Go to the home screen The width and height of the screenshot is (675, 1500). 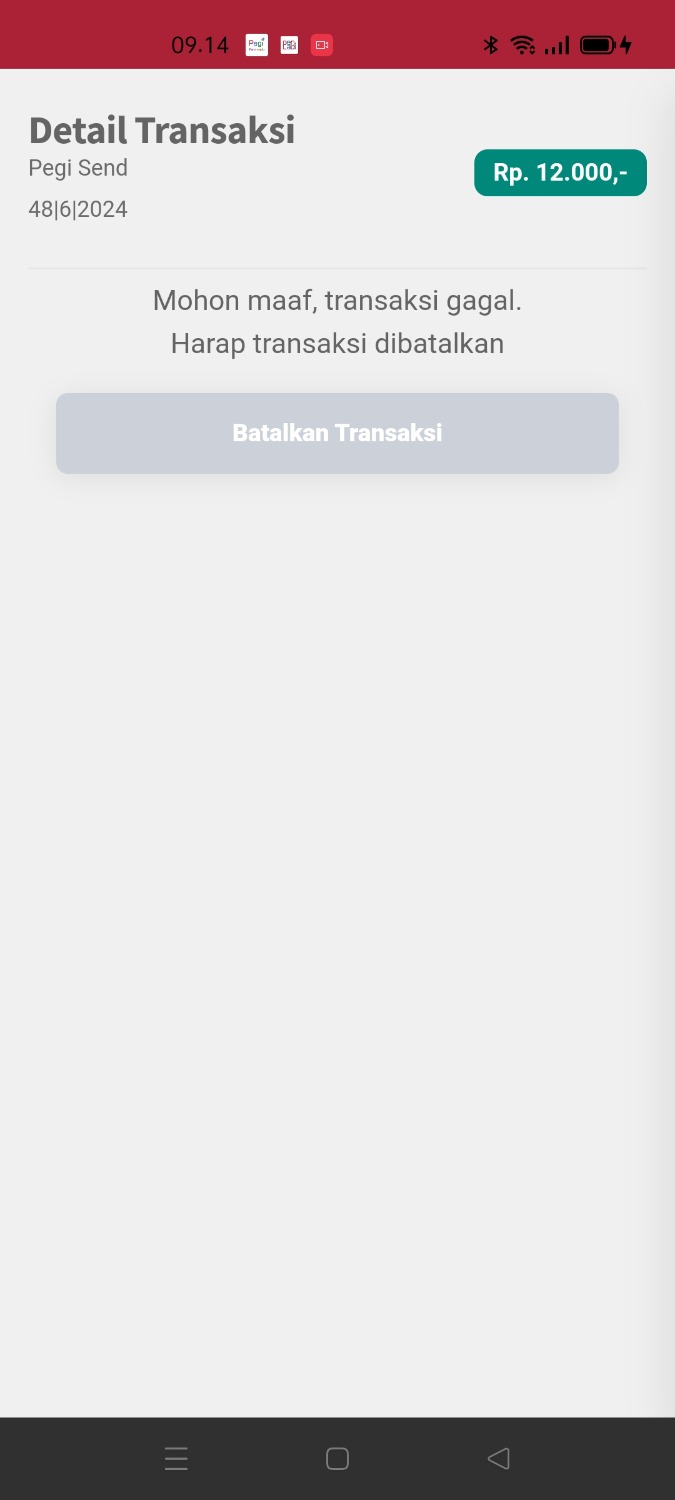coord(337,1458)
